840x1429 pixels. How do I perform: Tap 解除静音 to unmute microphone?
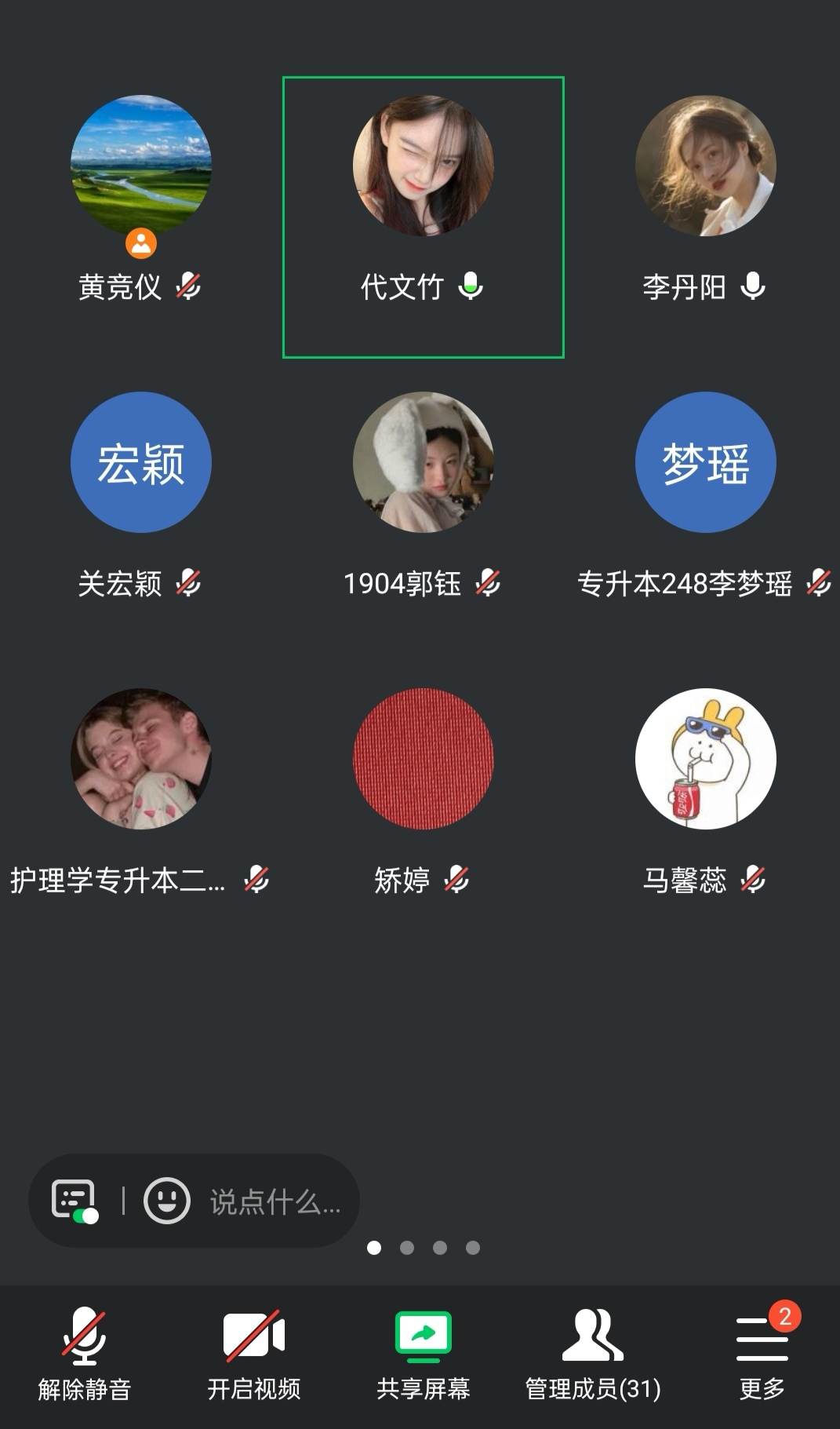[84, 1354]
